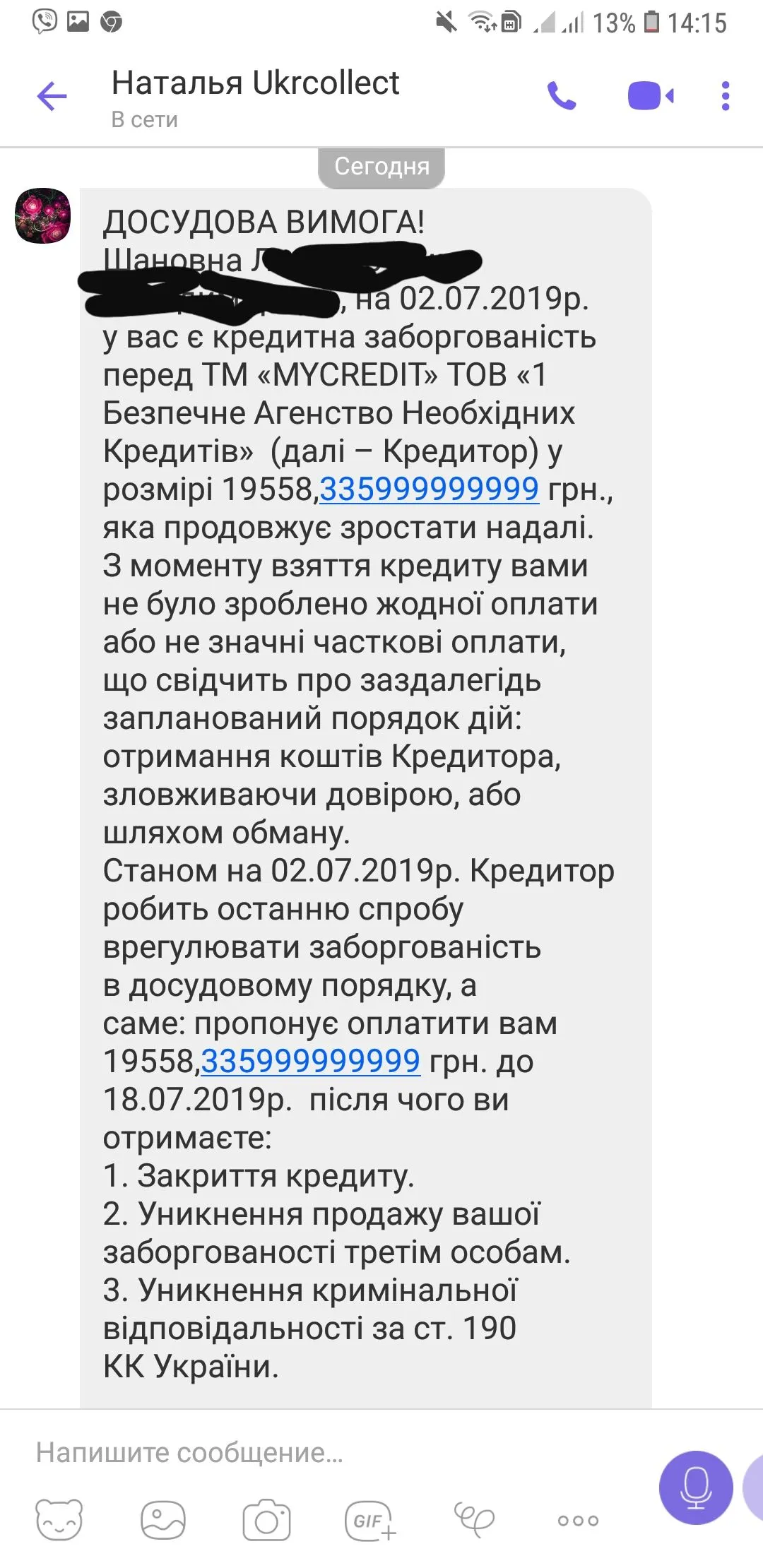Go back from the chat

pos(52,97)
